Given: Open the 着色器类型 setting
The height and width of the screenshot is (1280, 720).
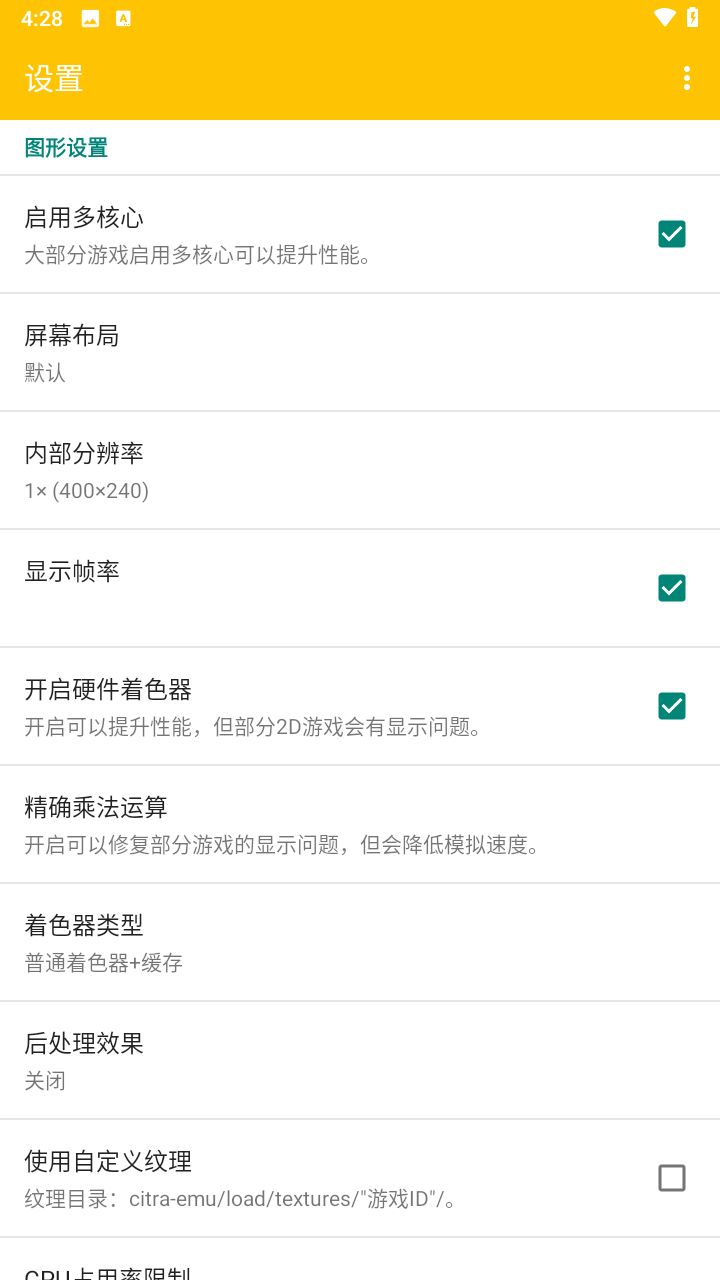Looking at the screenshot, I should [x=360, y=942].
